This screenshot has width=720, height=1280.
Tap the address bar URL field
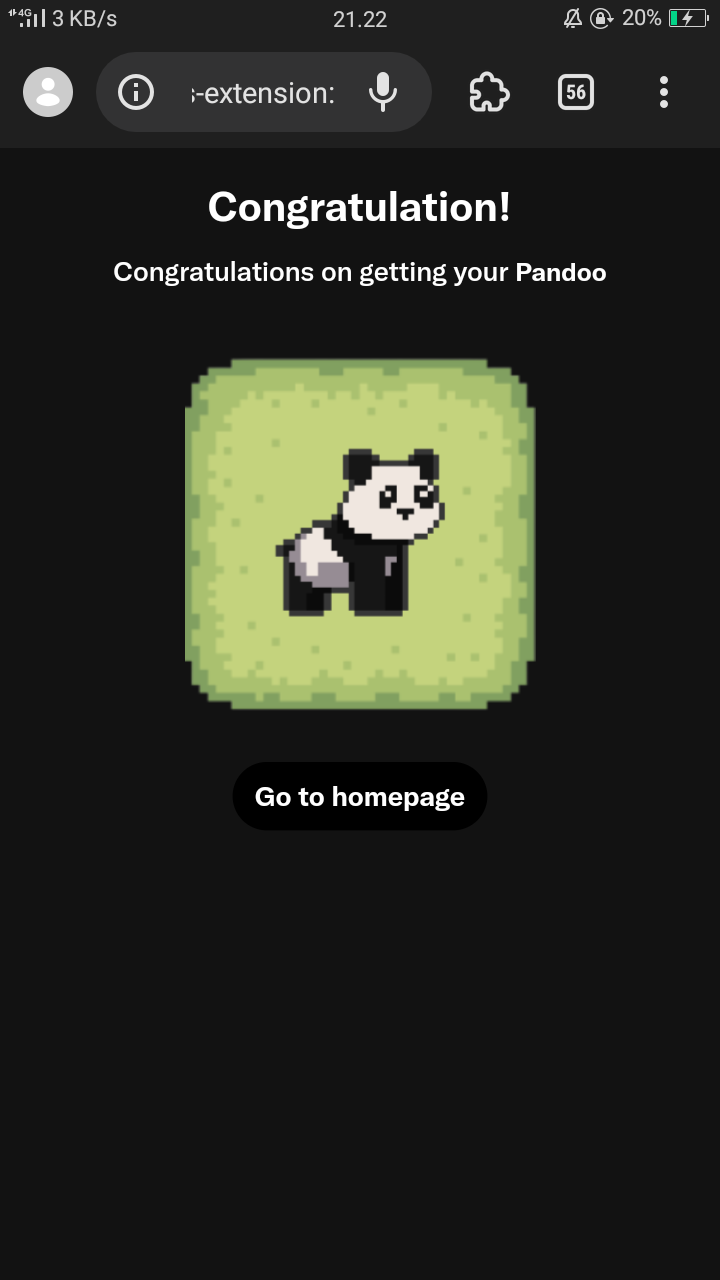click(x=262, y=93)
